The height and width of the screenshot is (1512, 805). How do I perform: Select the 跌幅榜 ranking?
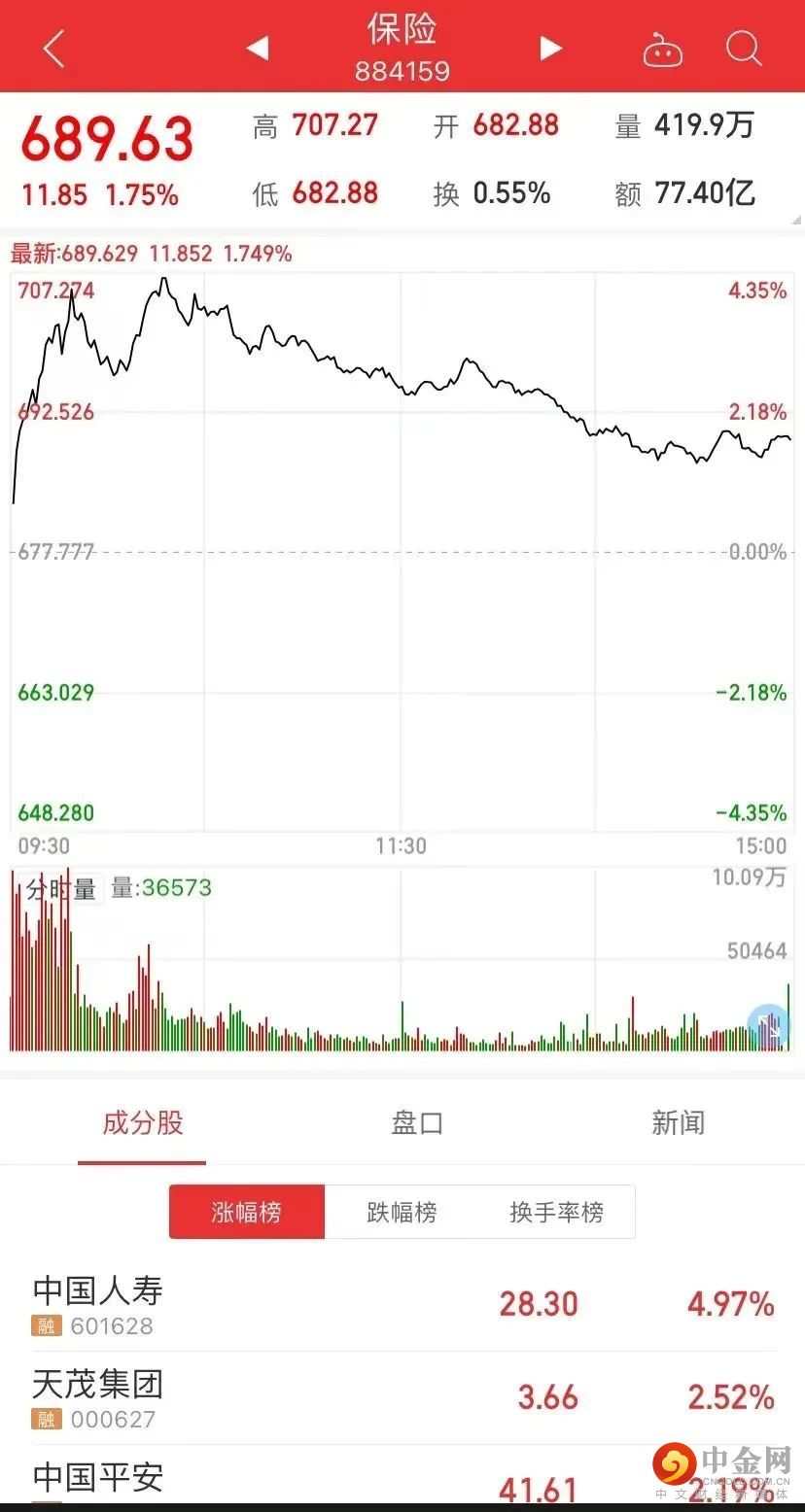click(x=402, y=1212)
